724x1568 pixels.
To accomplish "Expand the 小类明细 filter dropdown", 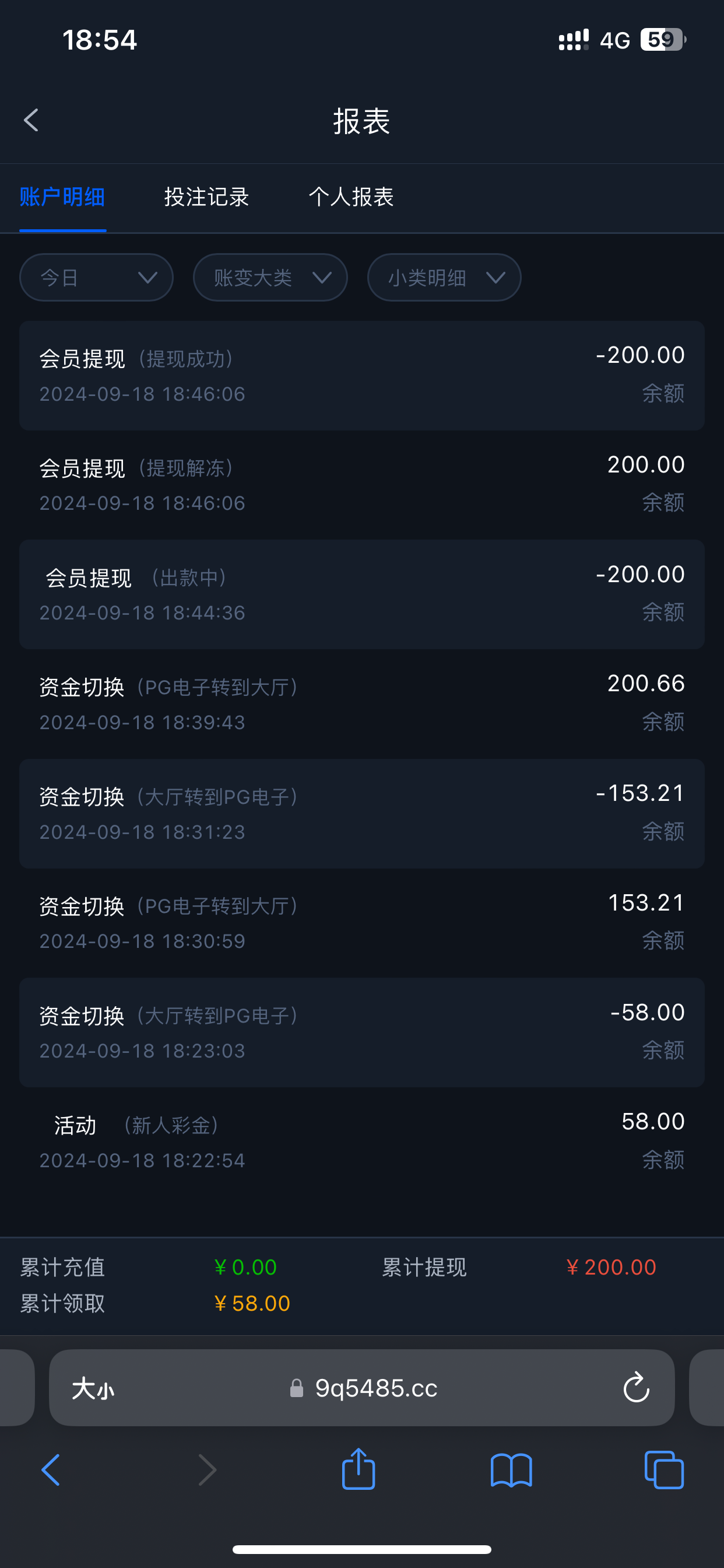I will [x=444, y=278].
